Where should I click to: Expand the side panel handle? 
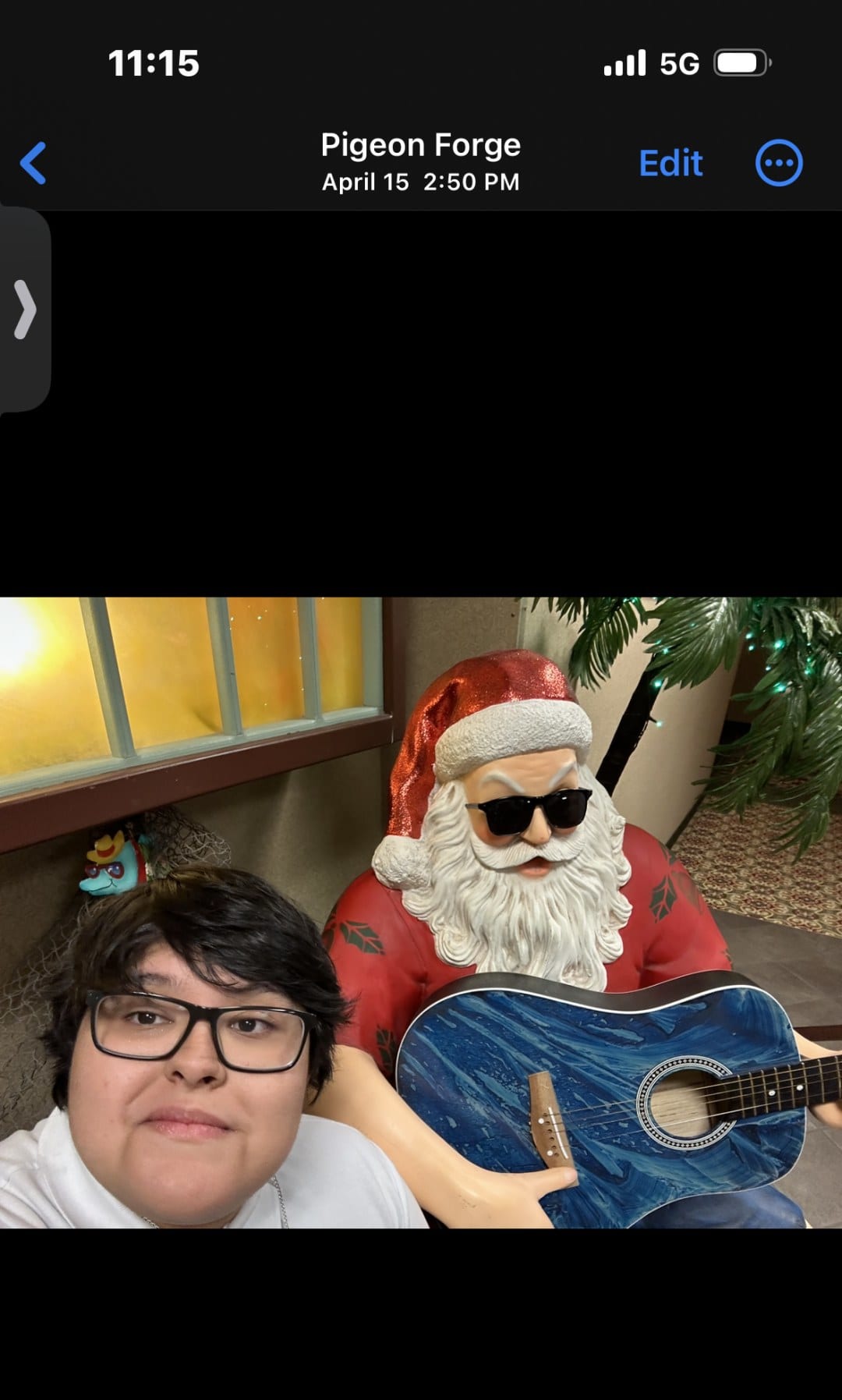[x=25, y=310]
